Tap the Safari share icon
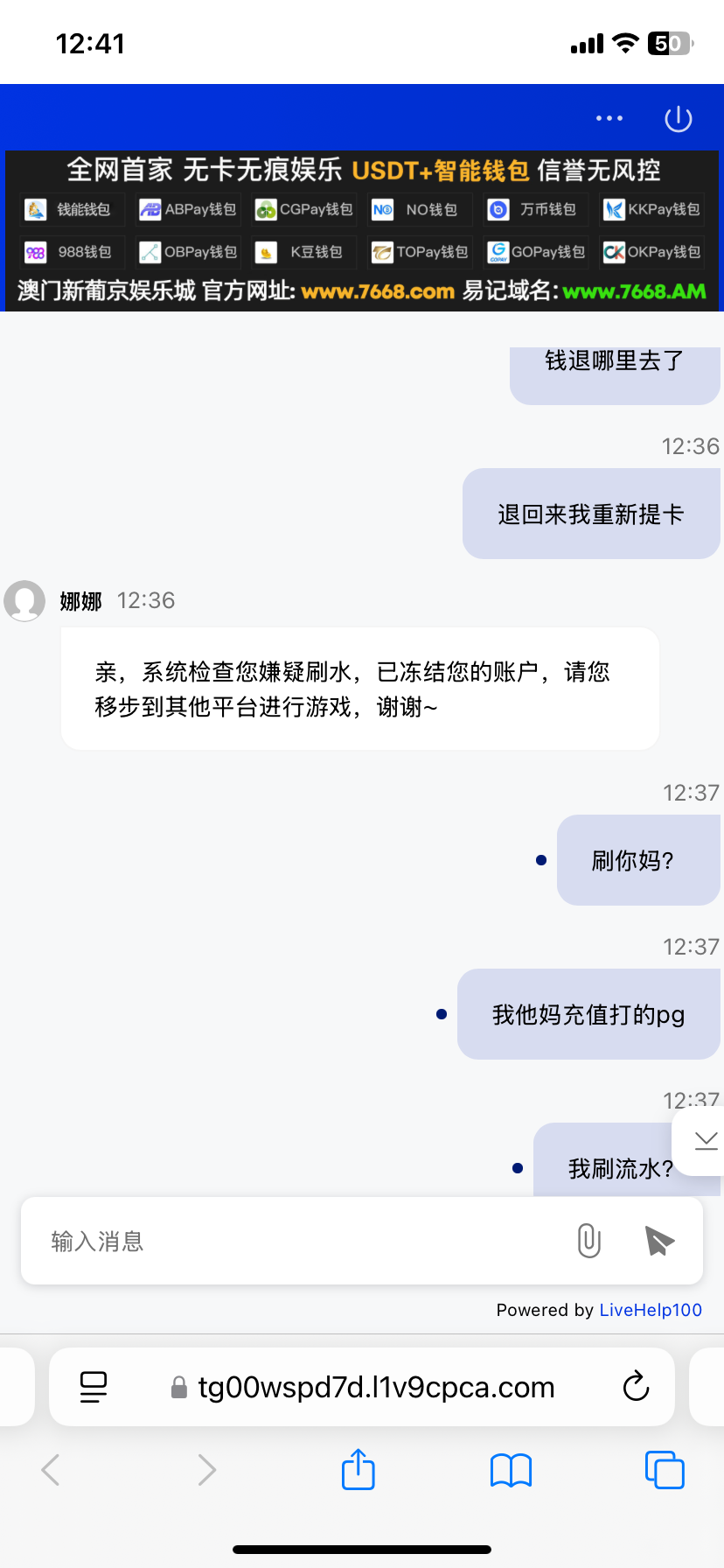 click(x=358, y=1470)
